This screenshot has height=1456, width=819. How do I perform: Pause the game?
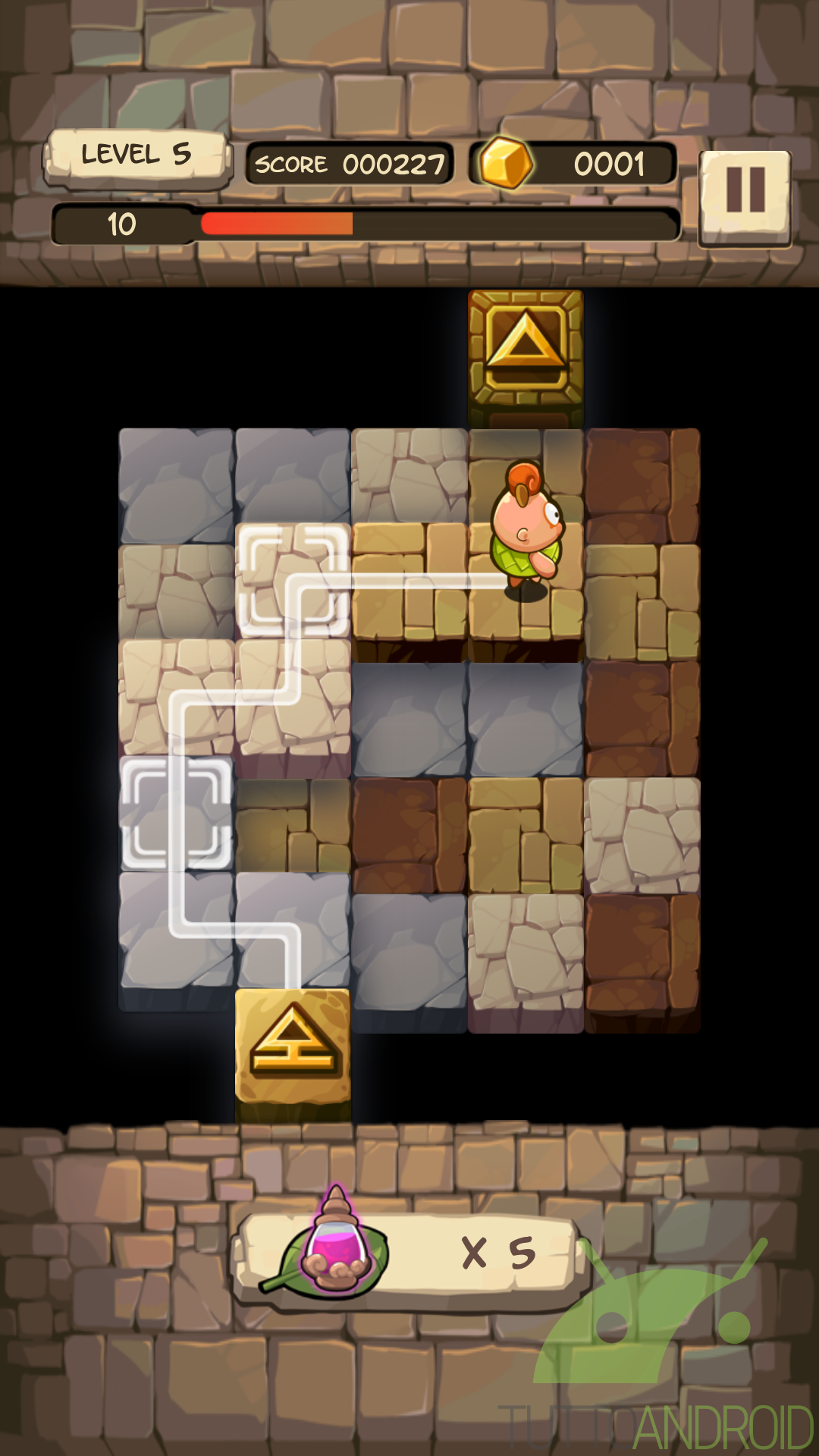[x=745, y=199]
